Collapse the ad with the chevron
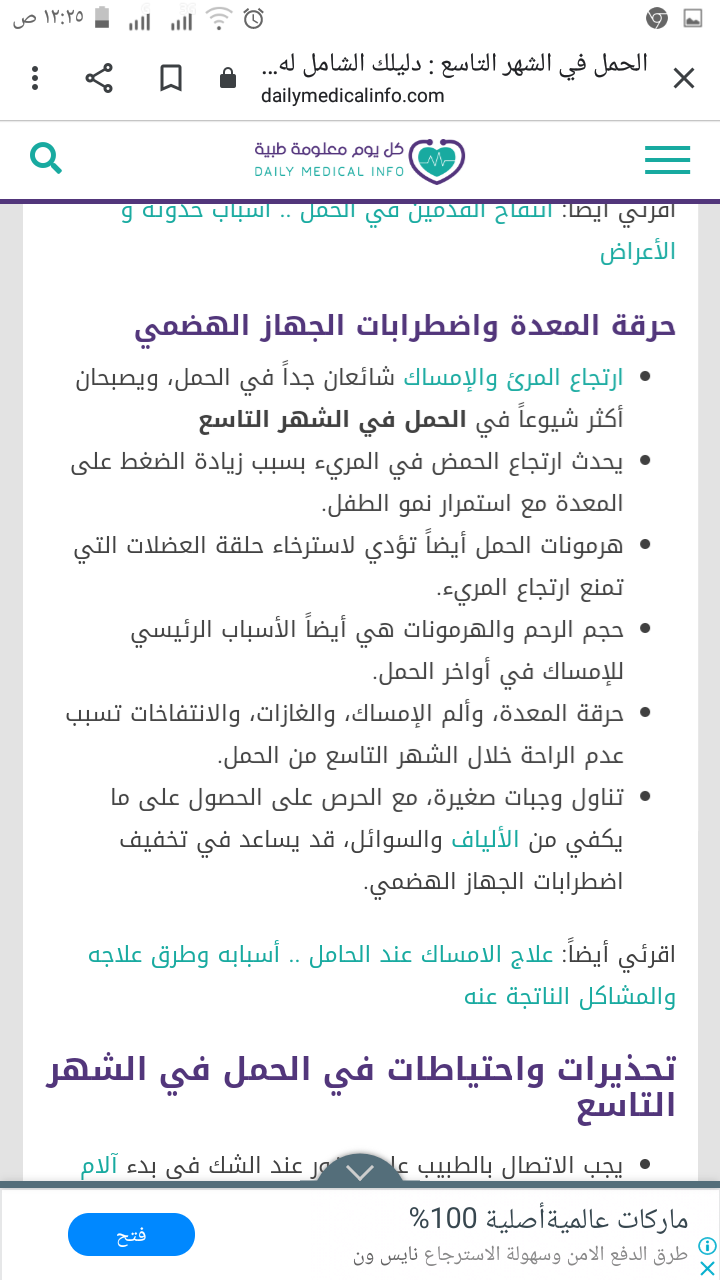 [x=361, y=1172]
